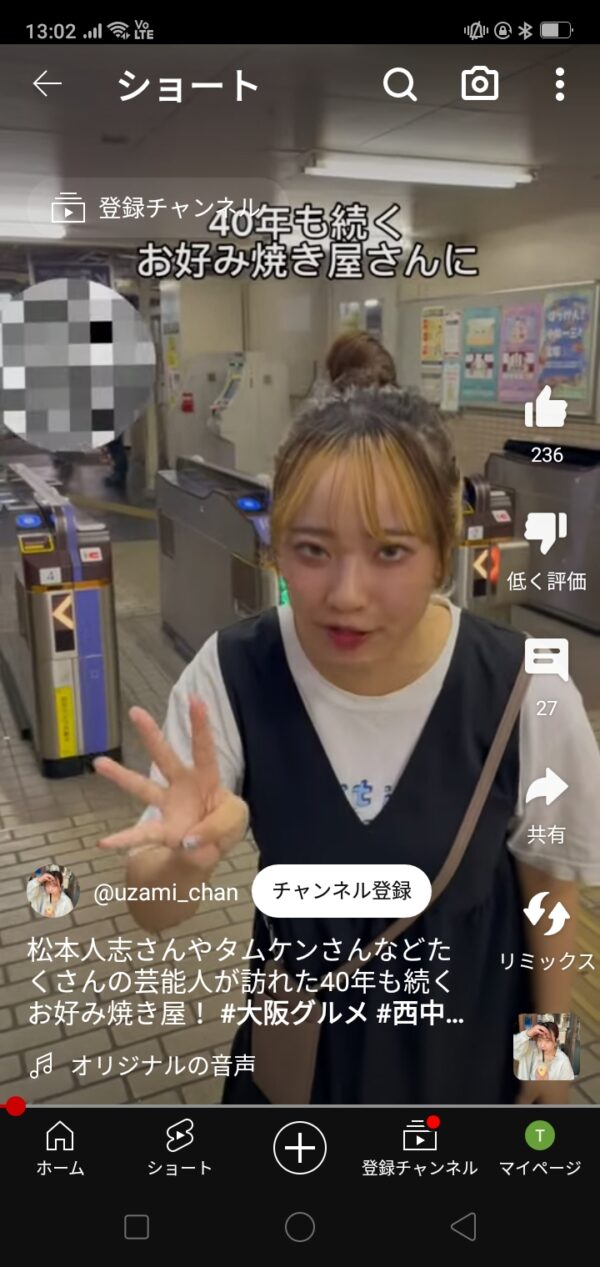Open the camera to create a Short
600x1267 pixels.
coord(480,85)
